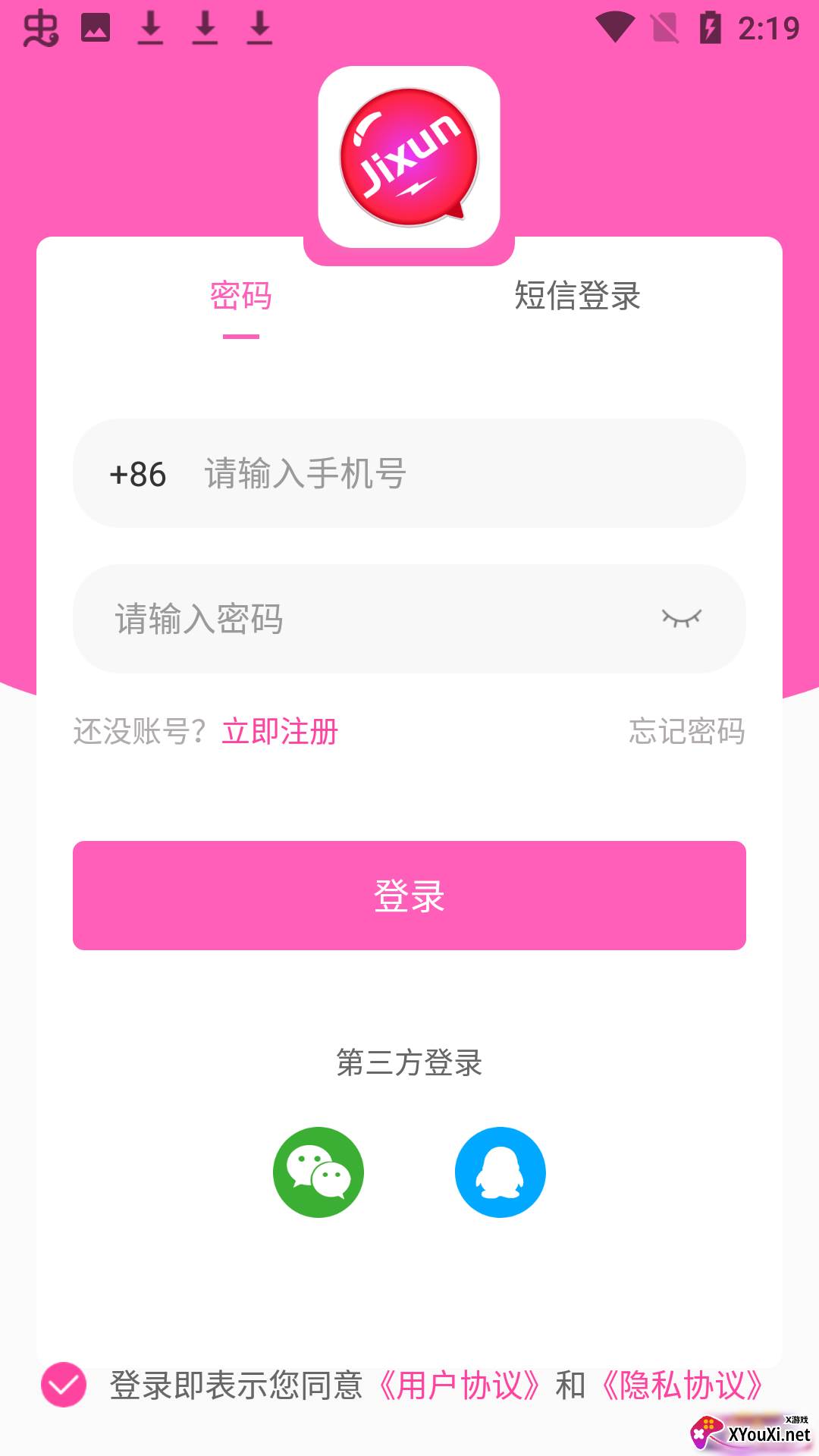
Task: Open QQ third-party login
Action: pyautogui.click(x=500, y=1172)
